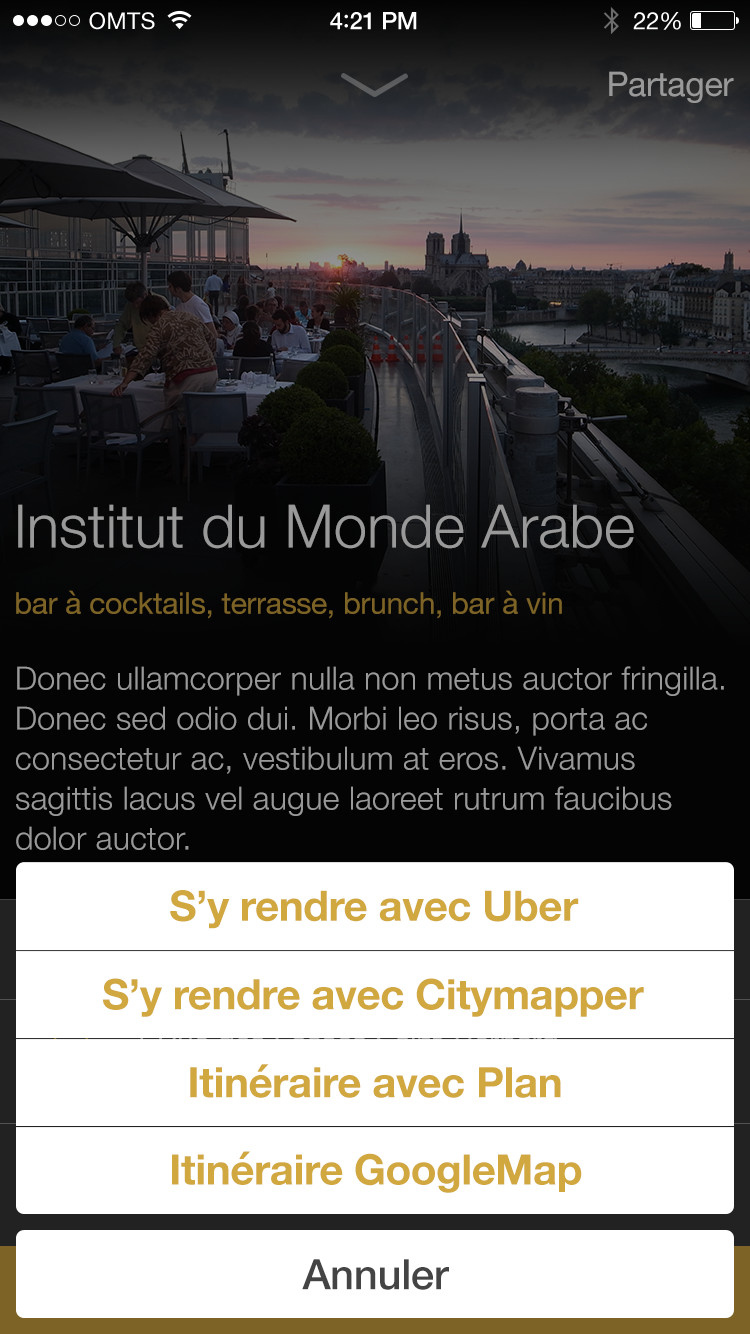Screen dimensions: 750x1334
Task: Collapse the page with the down chevron
Action: pos(374,85)
